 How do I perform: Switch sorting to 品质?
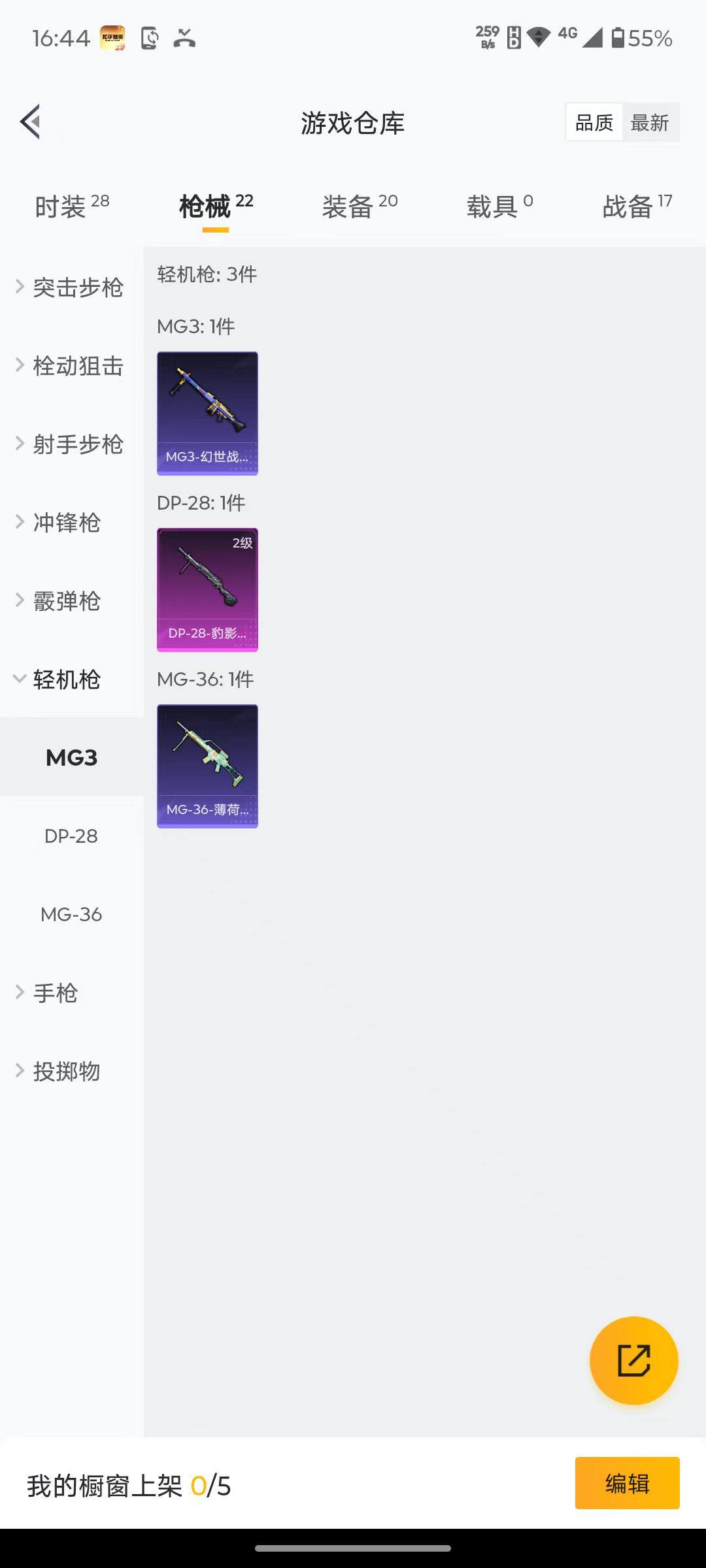tap(594, 122)
